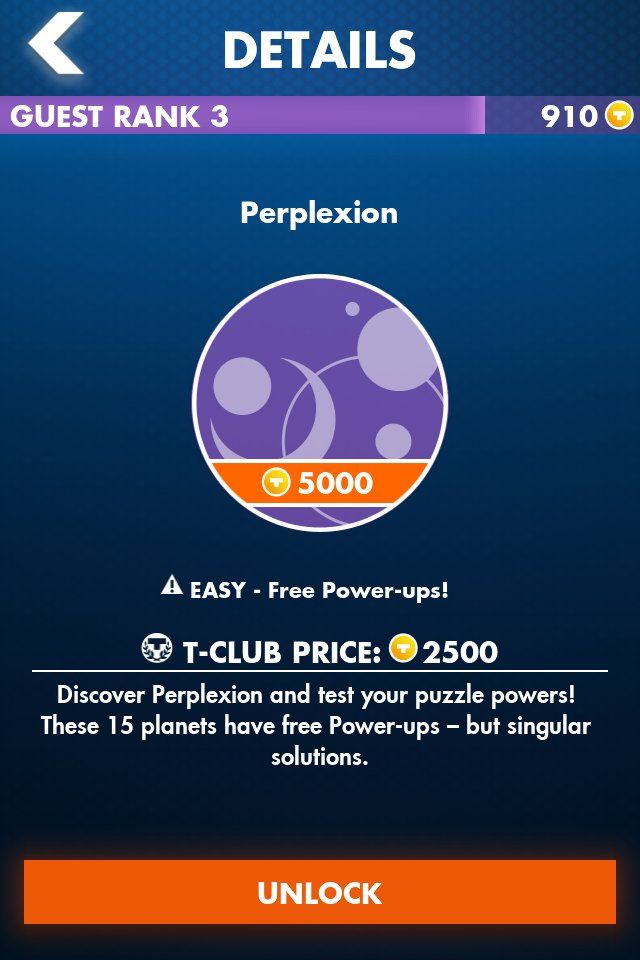Tap the Unlock button for Perplexion

[x=320, y=892]
